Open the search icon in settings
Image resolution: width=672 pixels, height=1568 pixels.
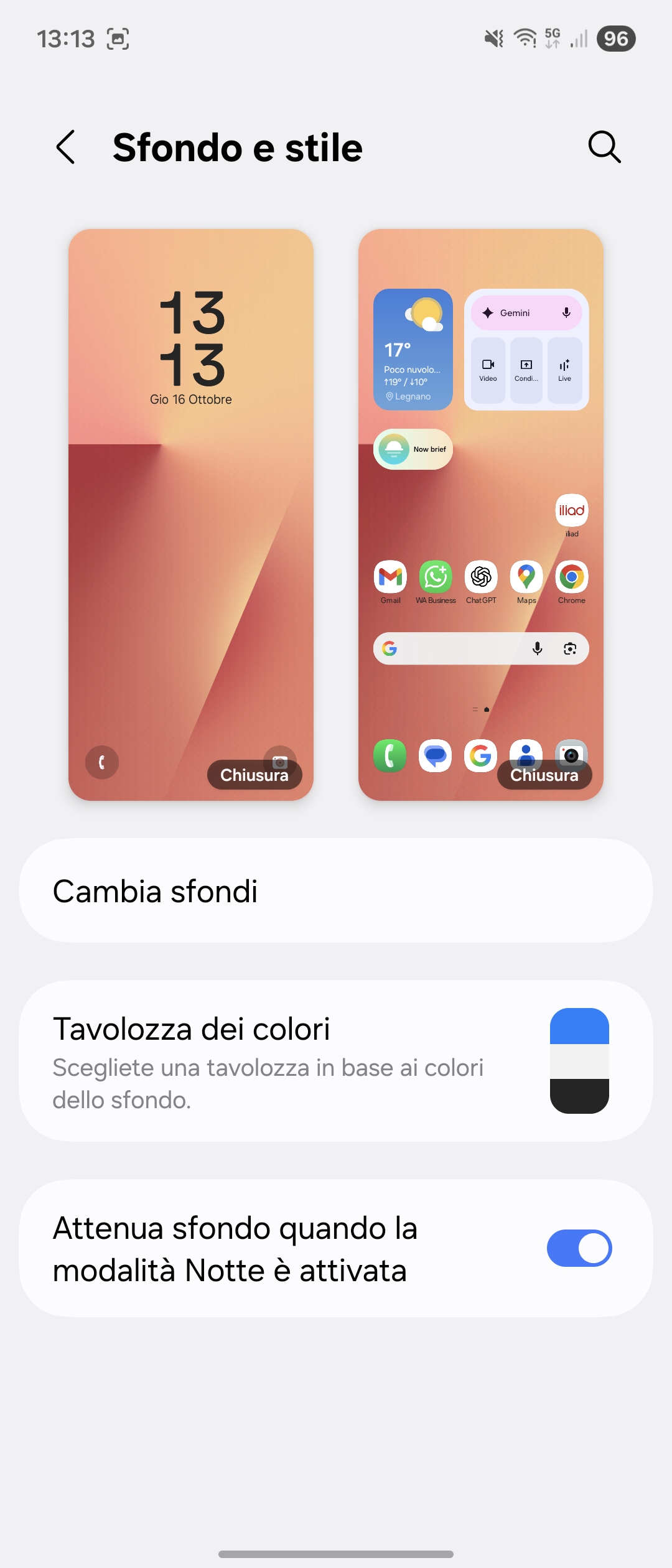(604, 147)
